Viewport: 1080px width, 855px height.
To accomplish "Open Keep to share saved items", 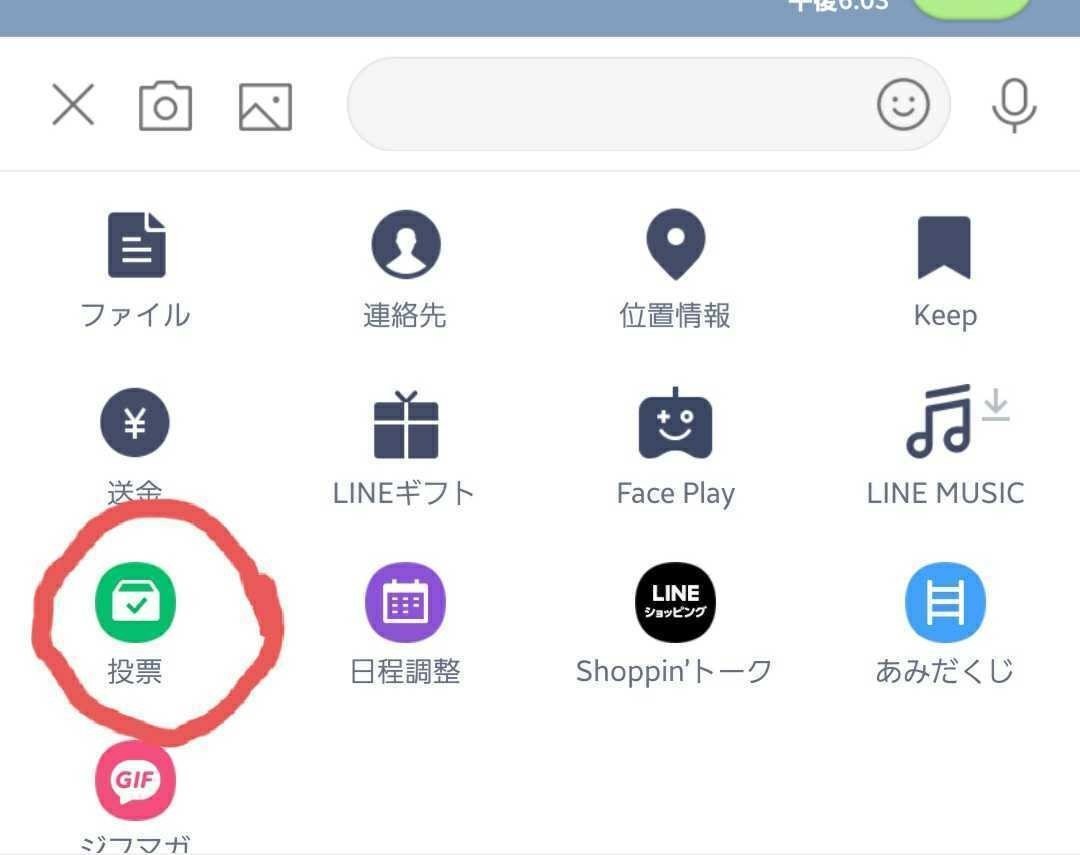I will click(x=944, y=248).
